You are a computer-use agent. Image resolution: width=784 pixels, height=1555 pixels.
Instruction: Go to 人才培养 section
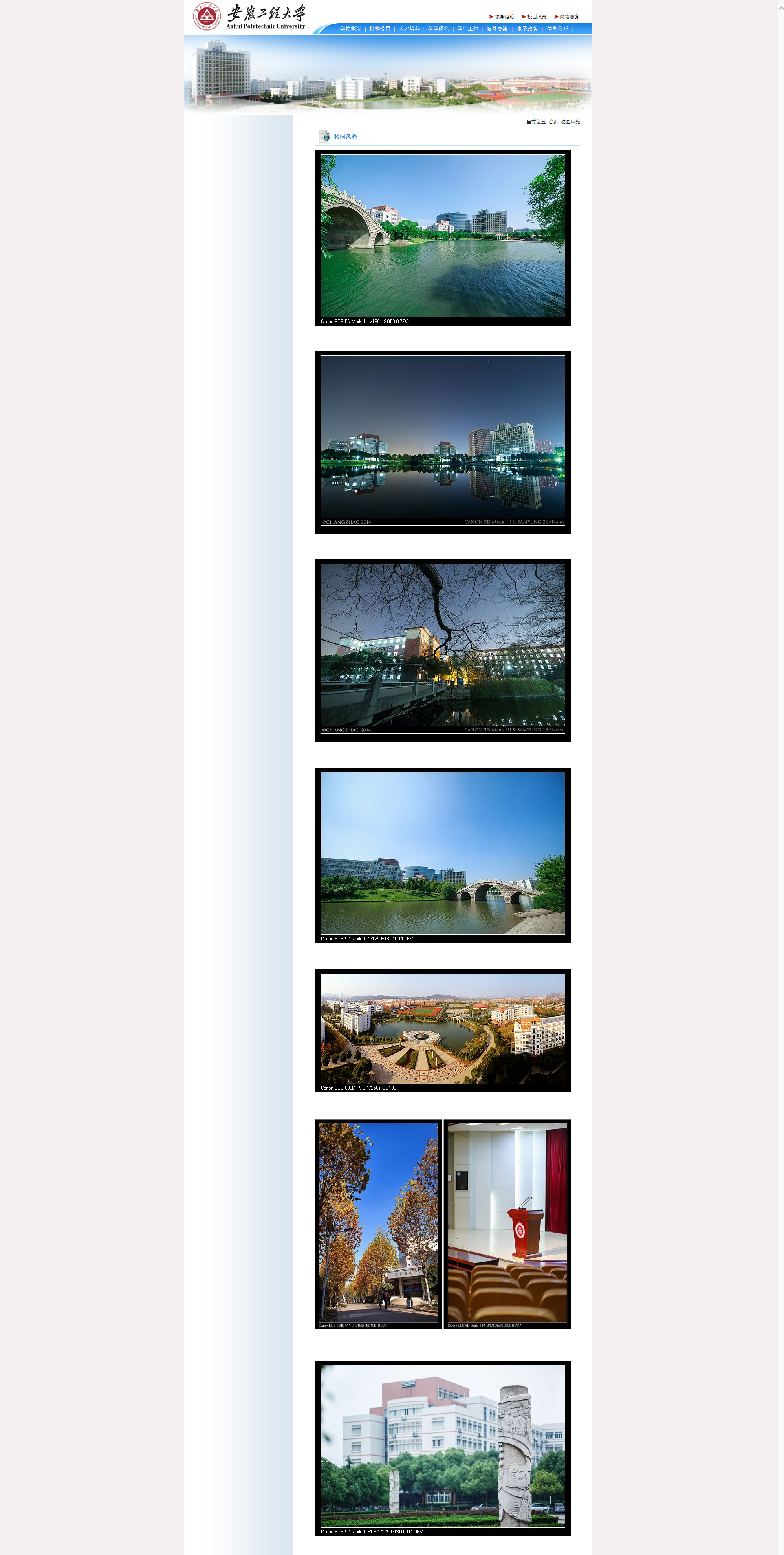click(x=409, y=29)
